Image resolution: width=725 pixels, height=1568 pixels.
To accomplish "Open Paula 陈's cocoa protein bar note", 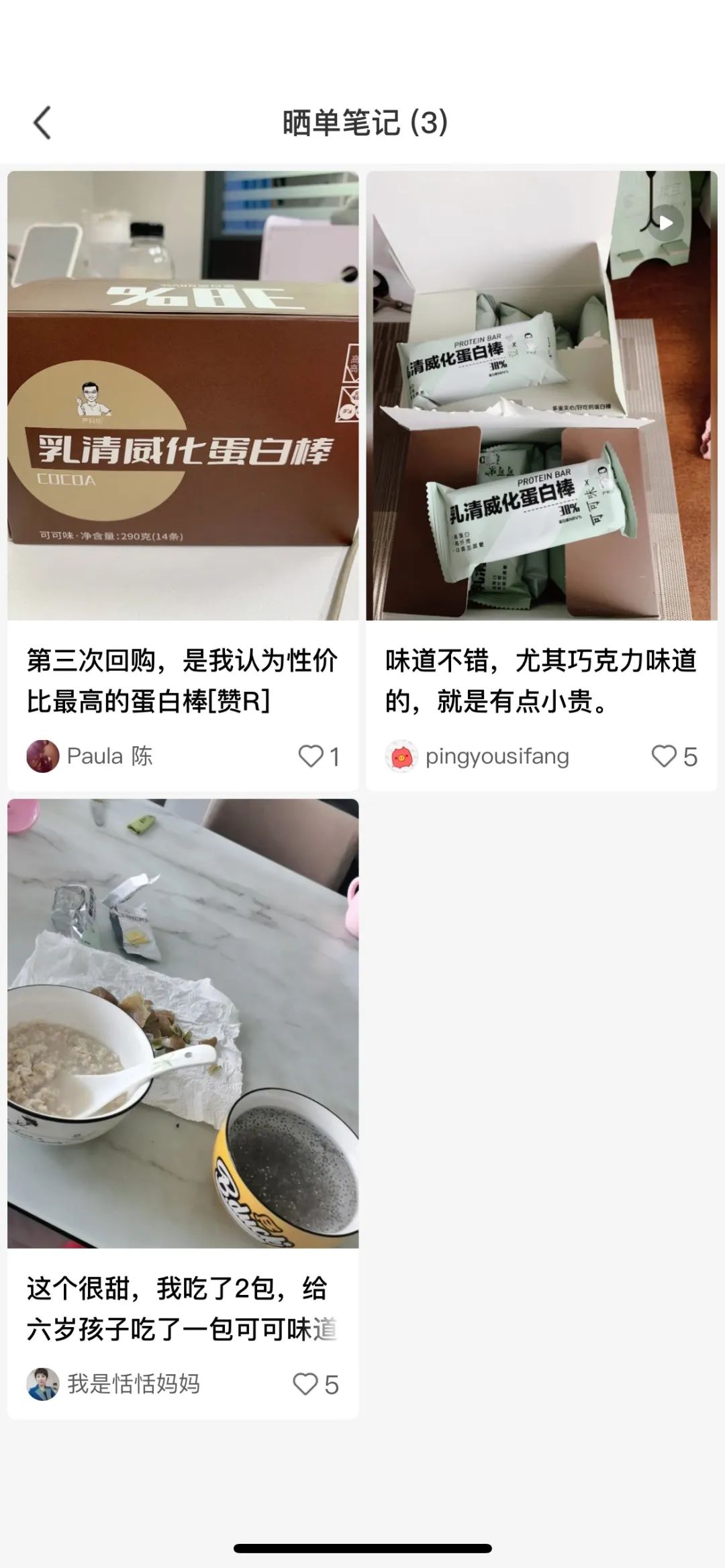I will [x=183, y=396].
